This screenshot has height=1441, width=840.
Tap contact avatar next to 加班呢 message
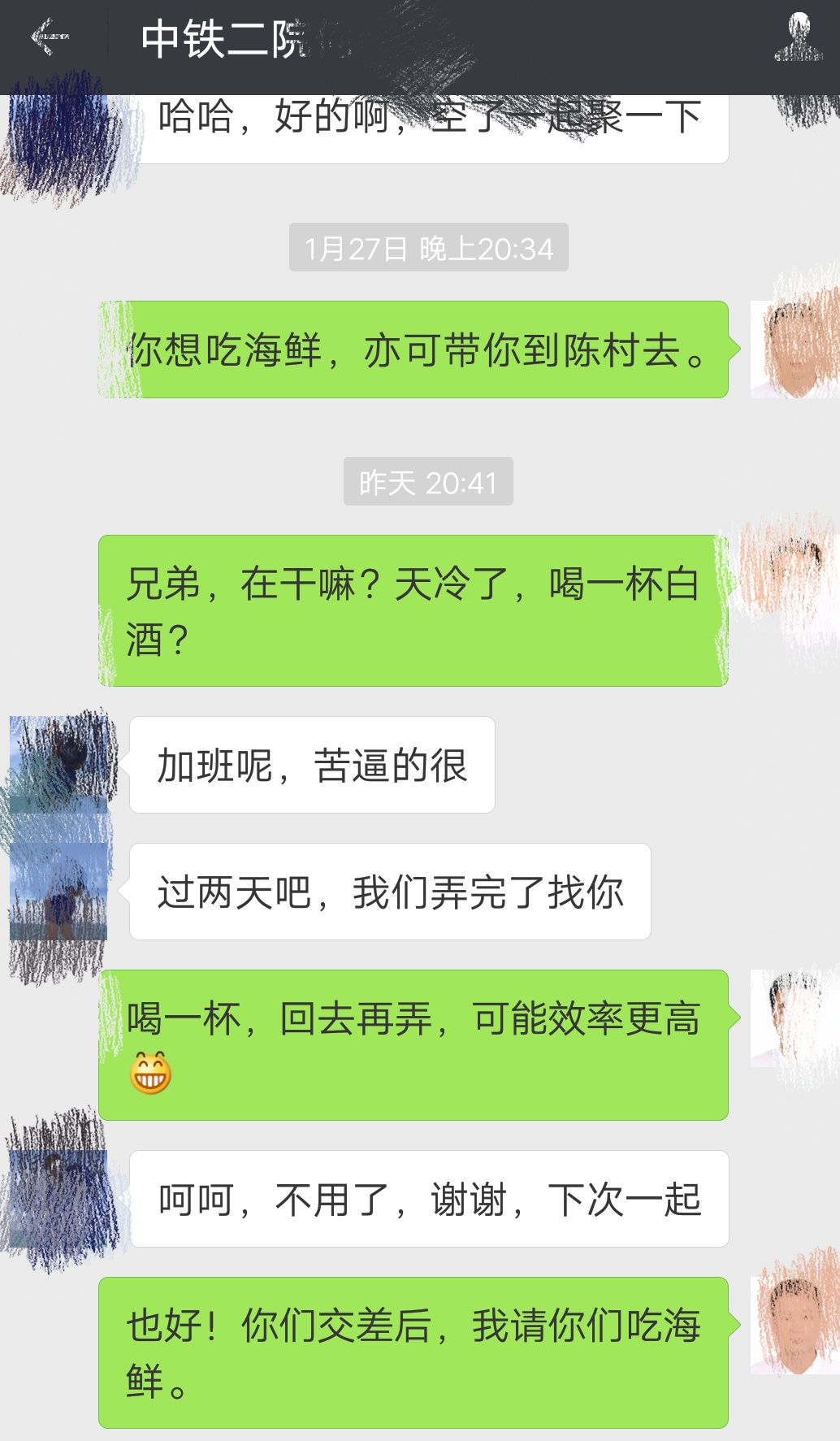(x=58, y=765)
